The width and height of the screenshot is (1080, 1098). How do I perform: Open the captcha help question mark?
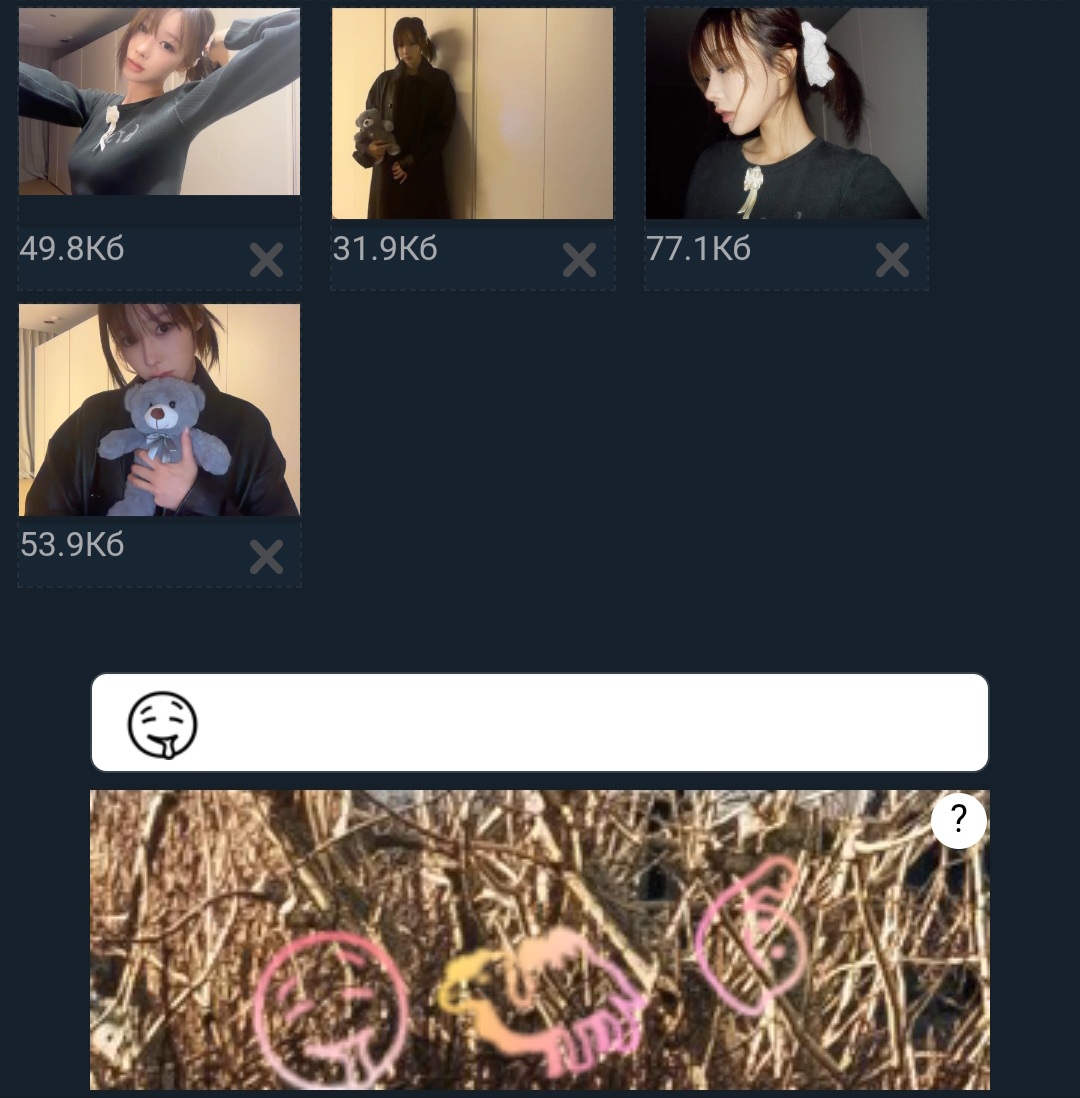pyautogui.click(x=959, y=820)
